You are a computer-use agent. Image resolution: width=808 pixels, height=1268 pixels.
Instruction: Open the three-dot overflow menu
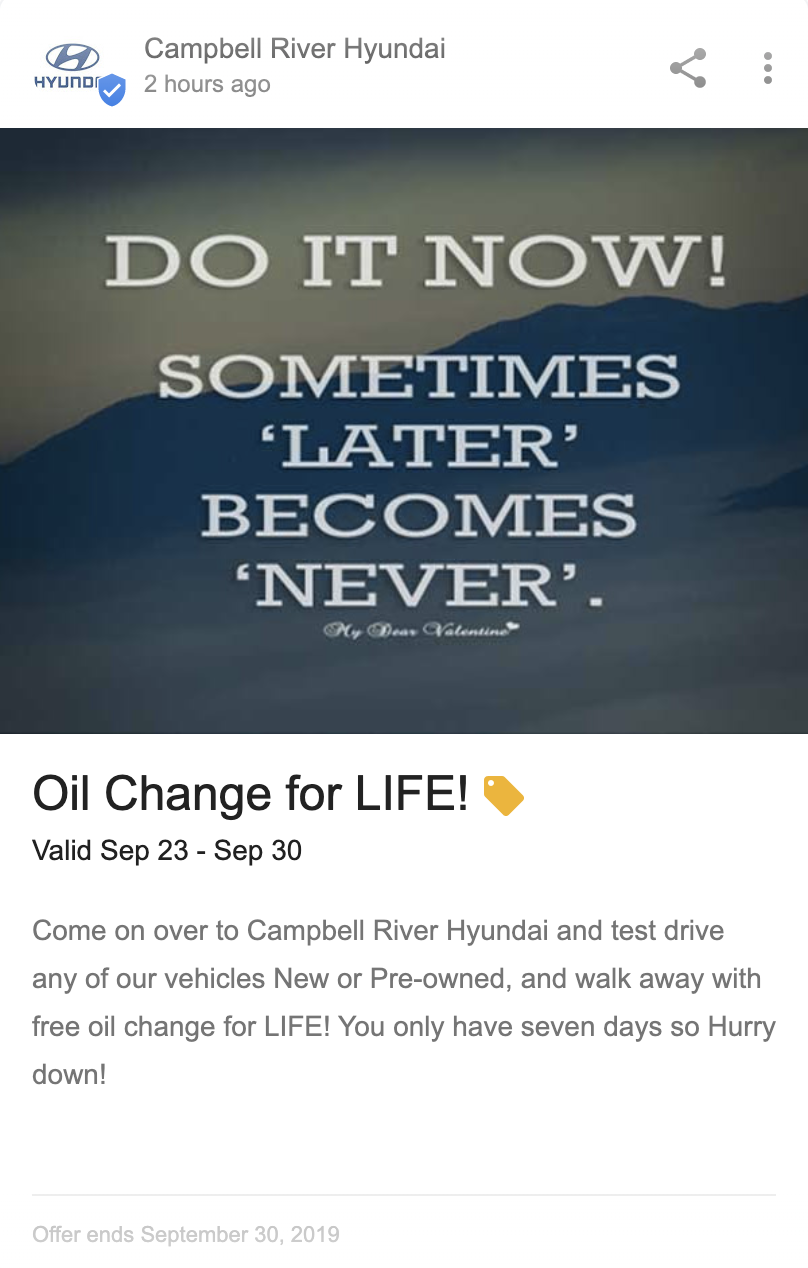767,68
